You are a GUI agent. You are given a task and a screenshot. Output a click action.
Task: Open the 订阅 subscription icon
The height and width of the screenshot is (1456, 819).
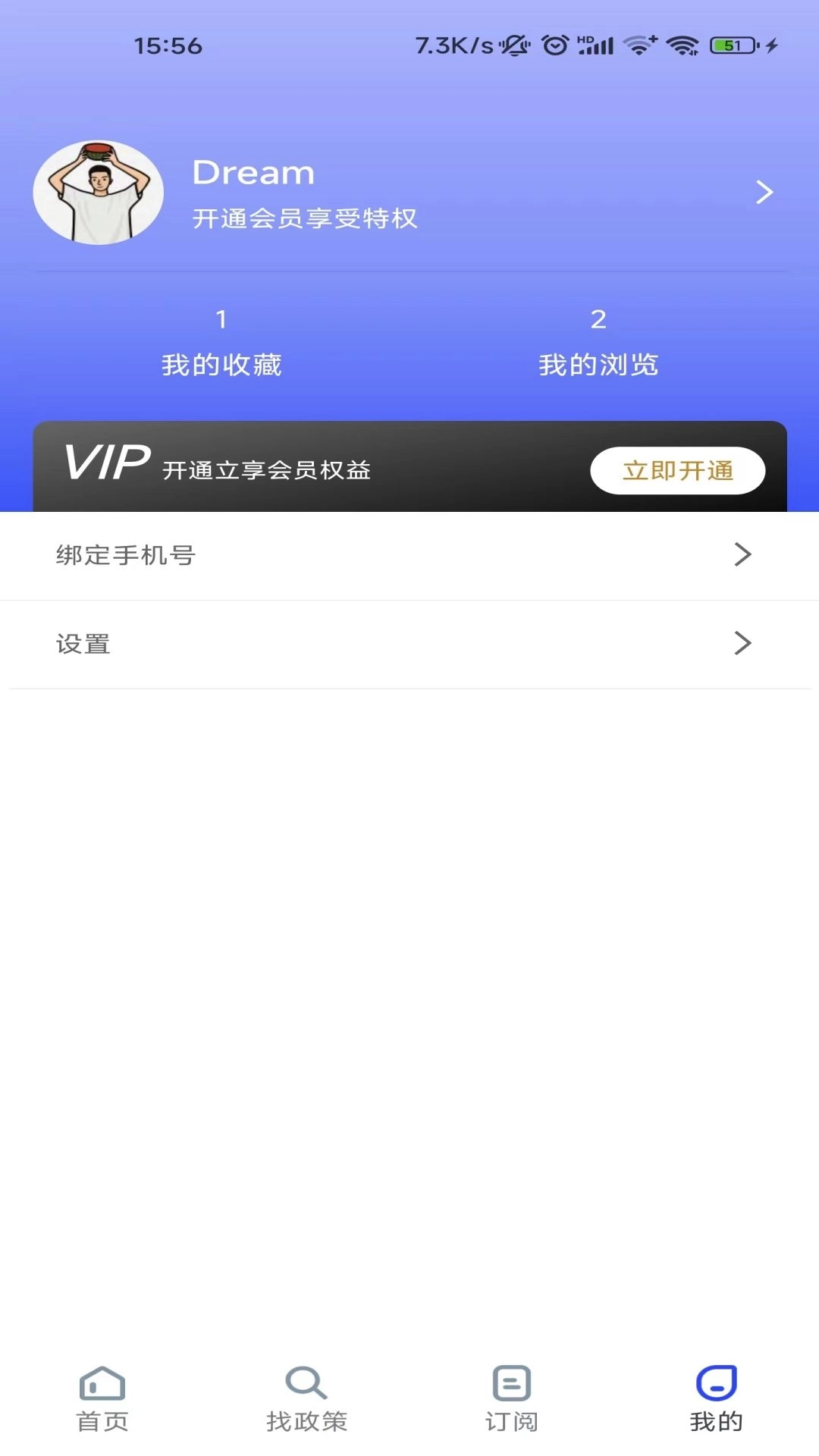coord(510,1385)
